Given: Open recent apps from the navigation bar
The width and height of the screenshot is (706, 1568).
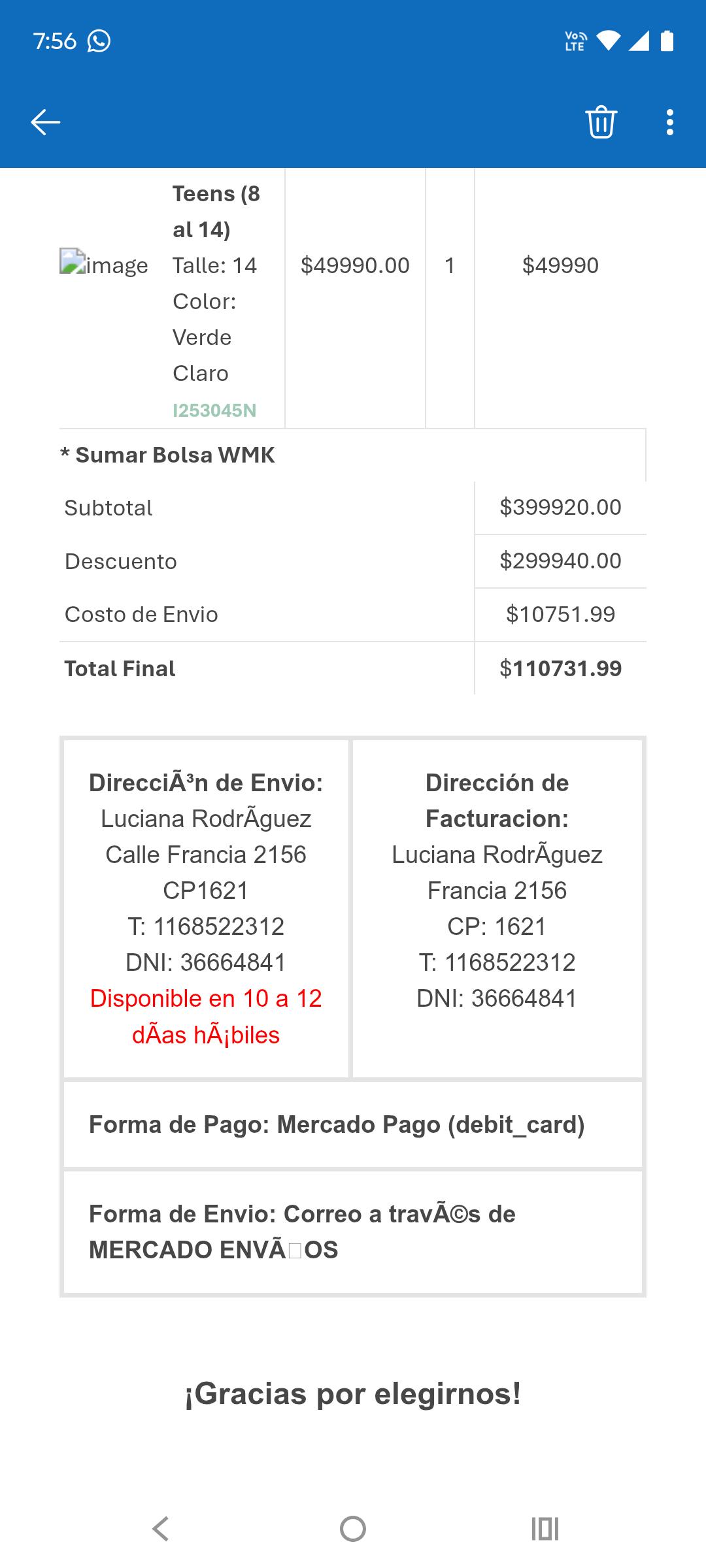Looking at the screenshot, I should click(545, 1529).
